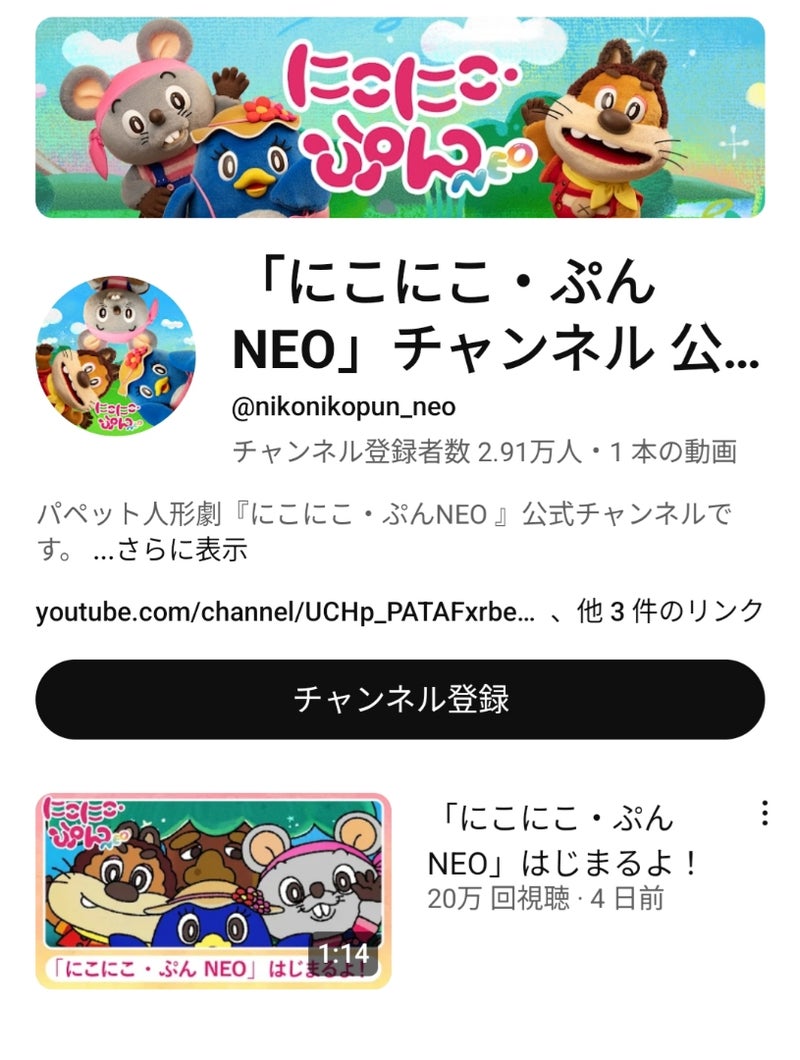
Task: Open the youtube.com/channel link
Action: click(285, 610)
